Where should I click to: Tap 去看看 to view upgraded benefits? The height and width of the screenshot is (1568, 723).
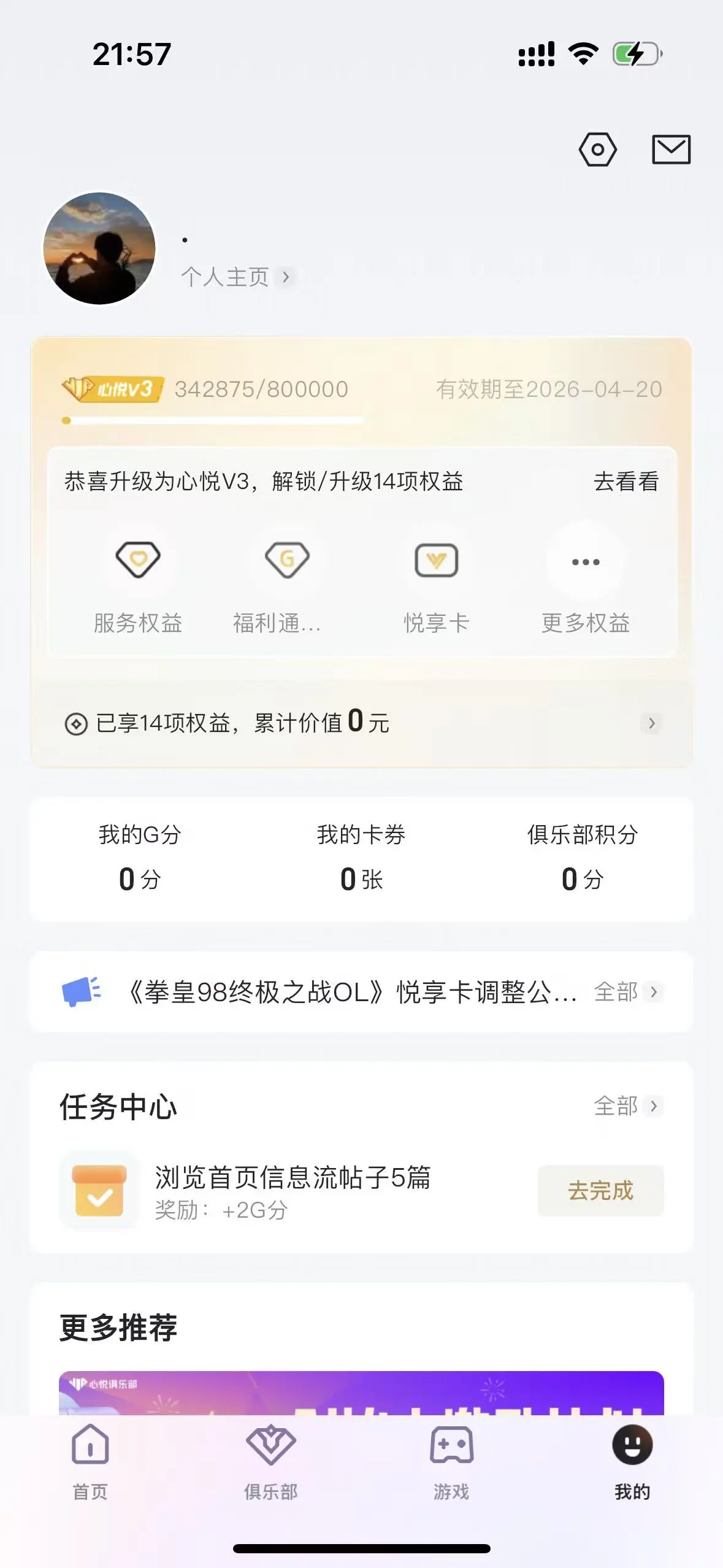[625, 482]
